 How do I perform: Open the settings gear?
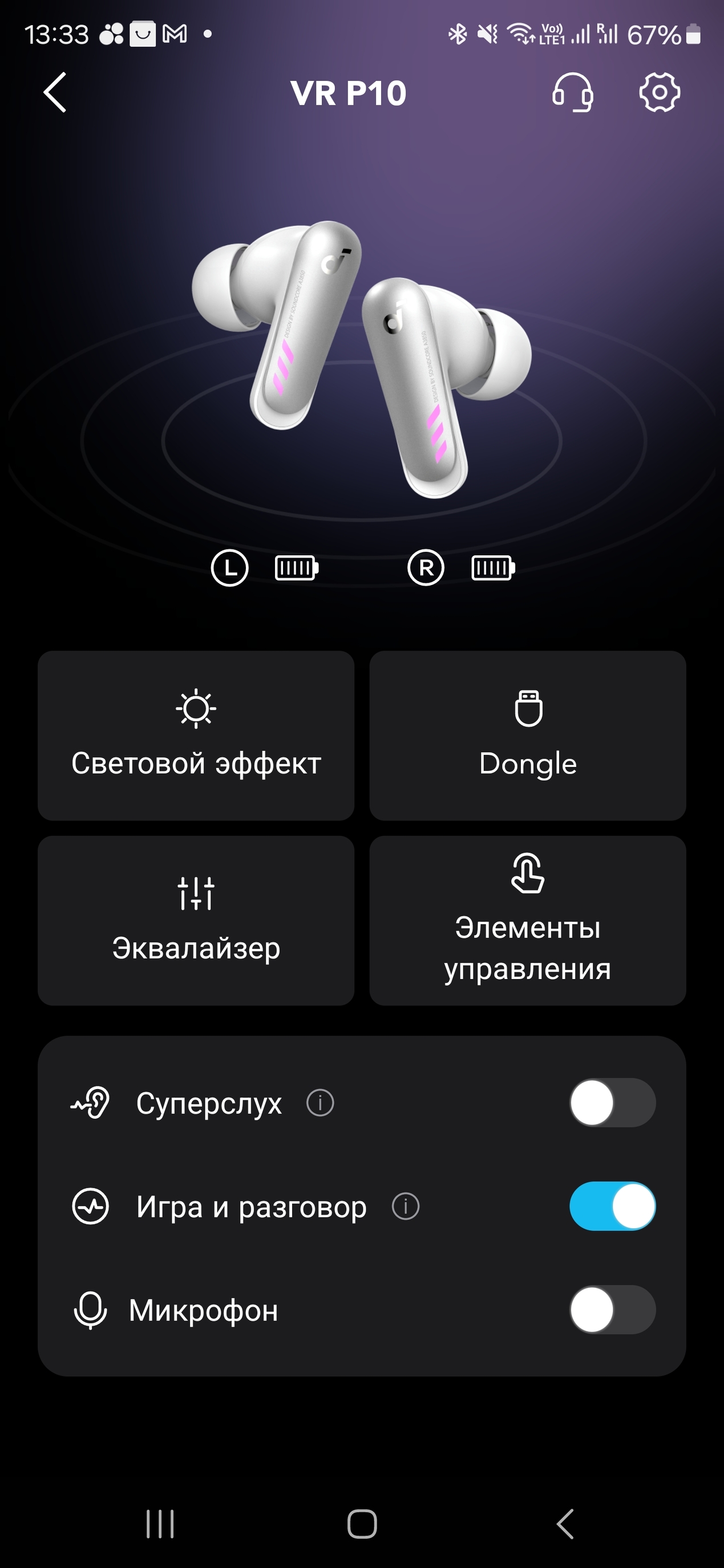point(660,92)
